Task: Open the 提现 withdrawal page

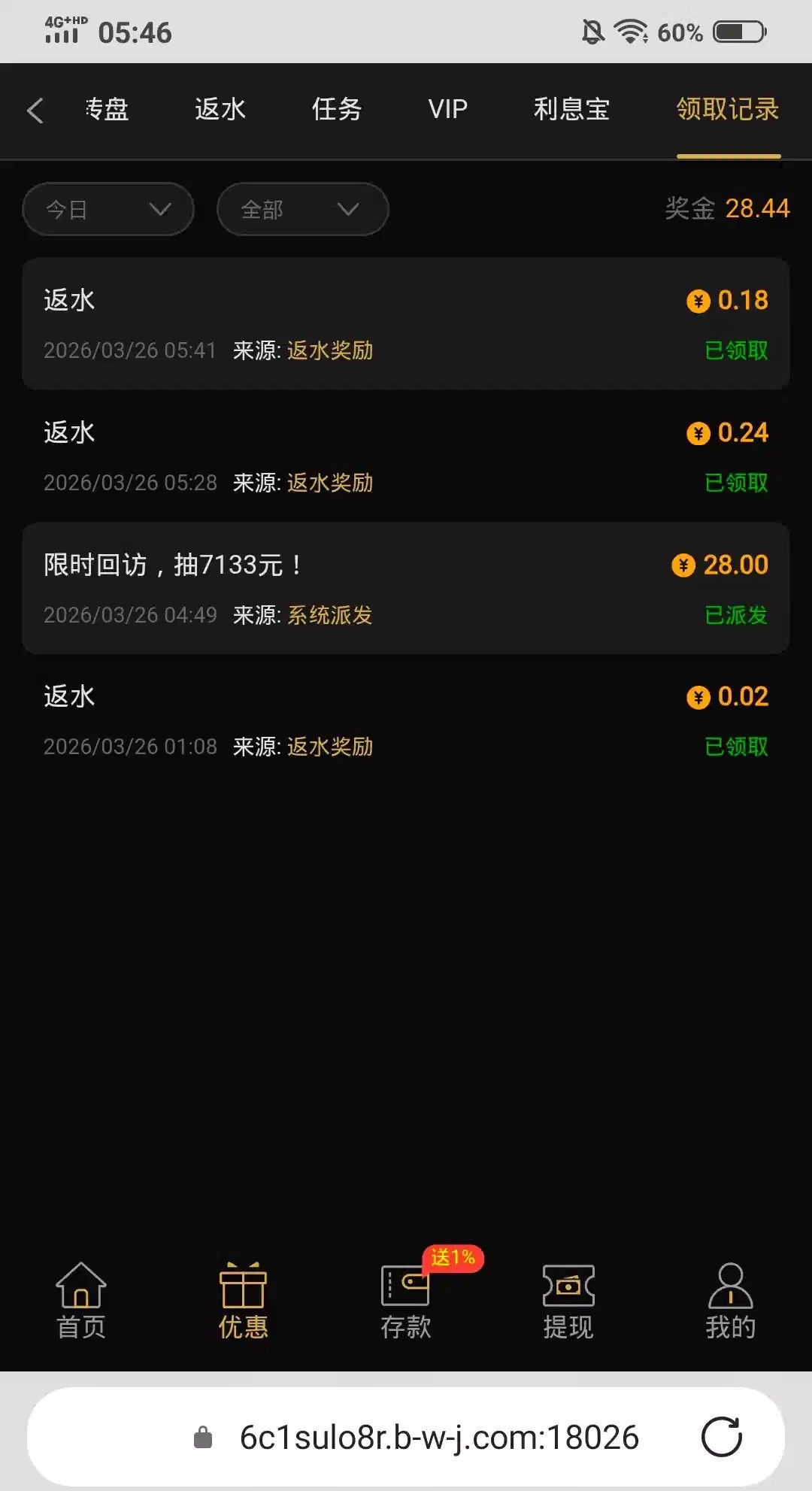Action: click(568, 1301)
